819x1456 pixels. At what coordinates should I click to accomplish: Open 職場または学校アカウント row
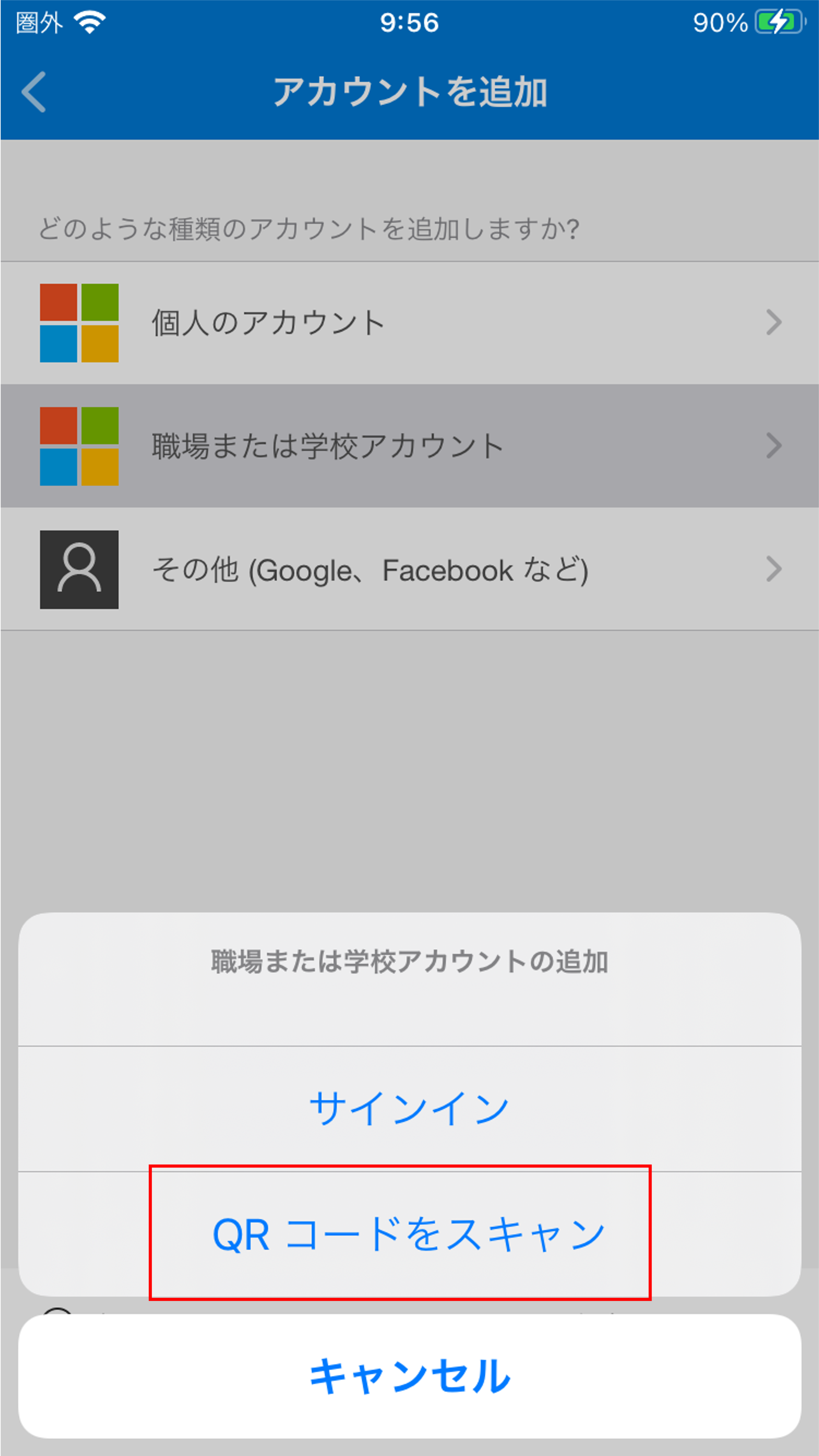(409, 446)
